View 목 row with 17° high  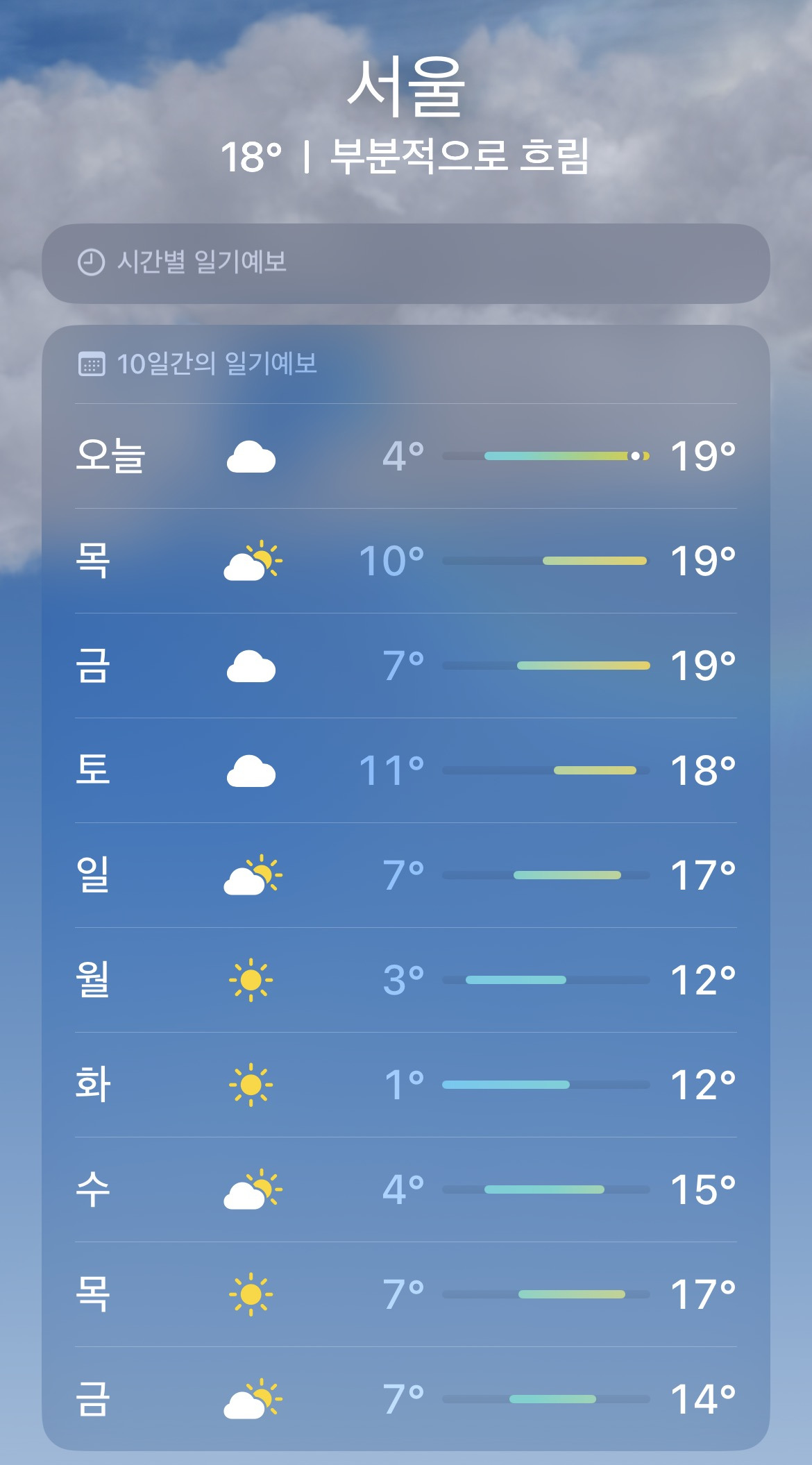[x=405, y=1294]
